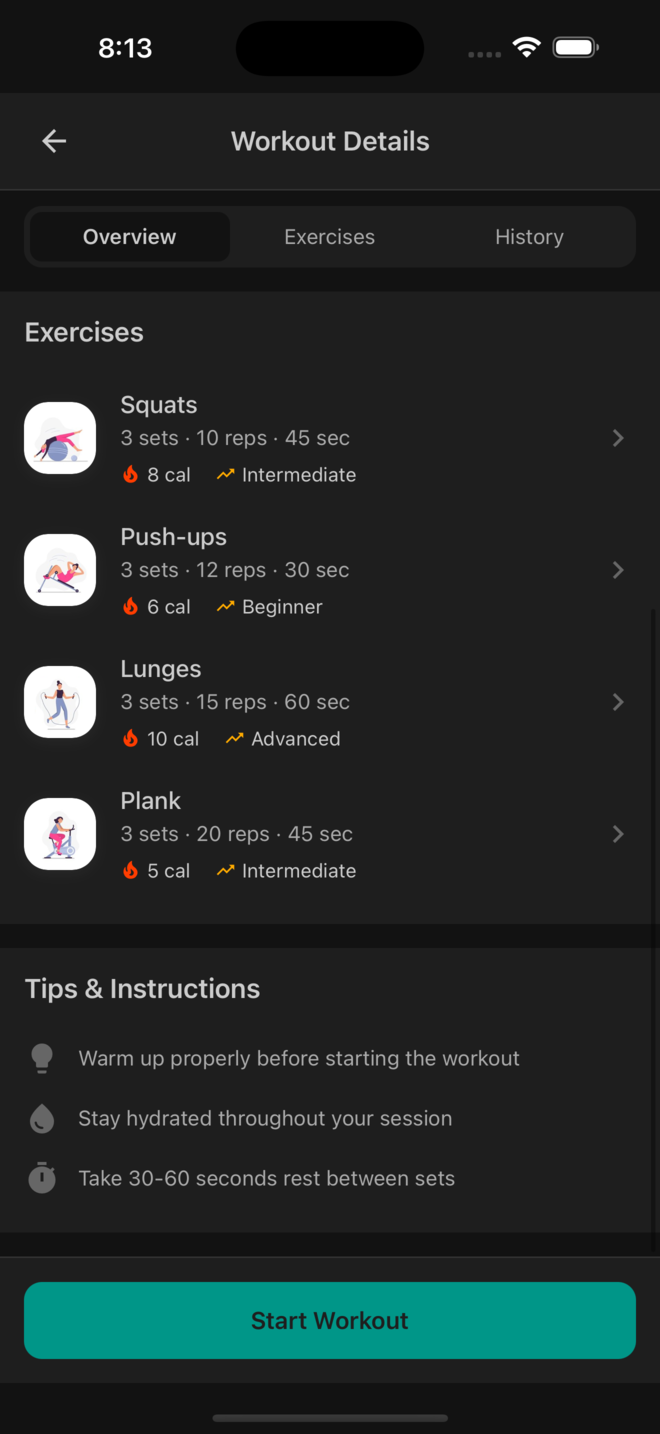Open the Squats exercise details
The height and width of the screenshot is (1434, 660).
[330, 438]
